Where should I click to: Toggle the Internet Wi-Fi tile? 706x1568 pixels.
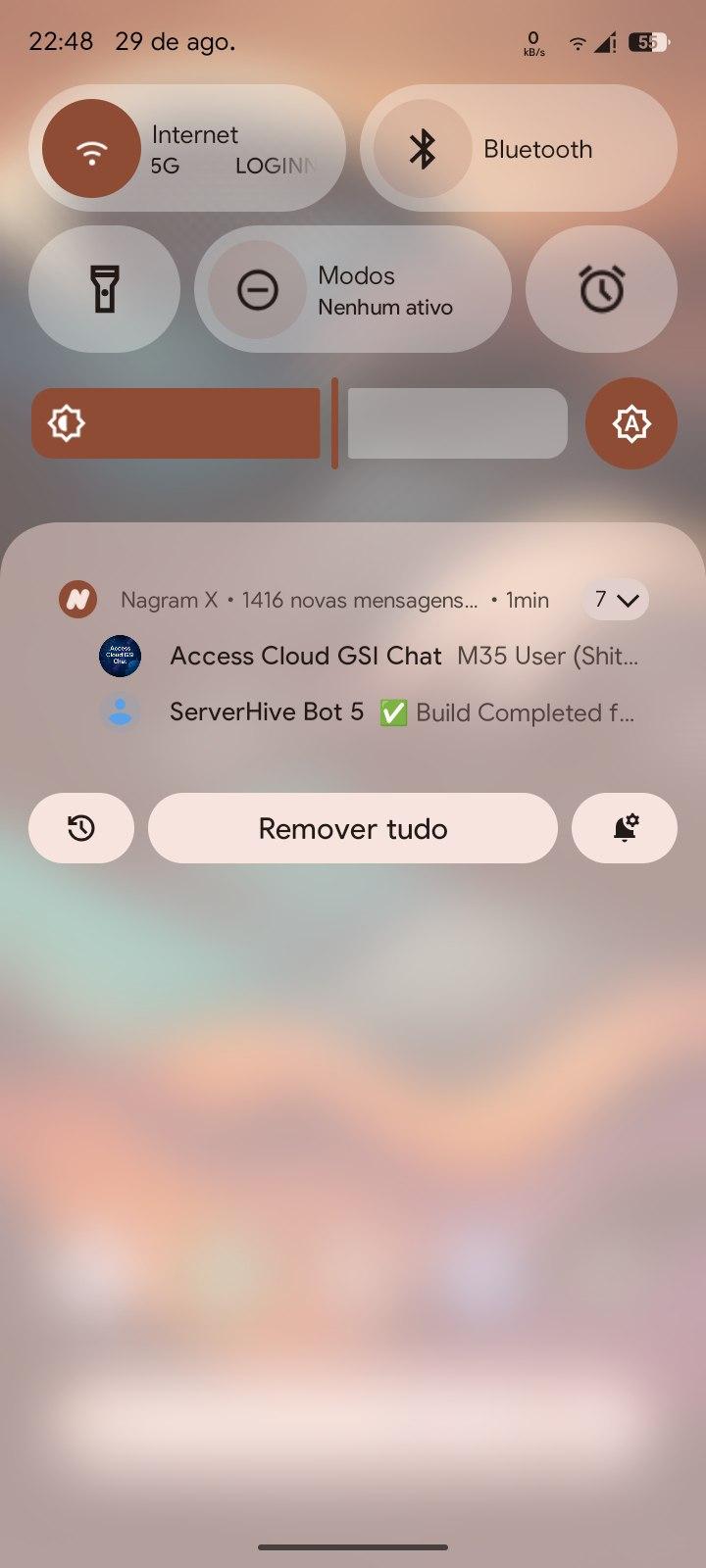(x=92, y=149)
